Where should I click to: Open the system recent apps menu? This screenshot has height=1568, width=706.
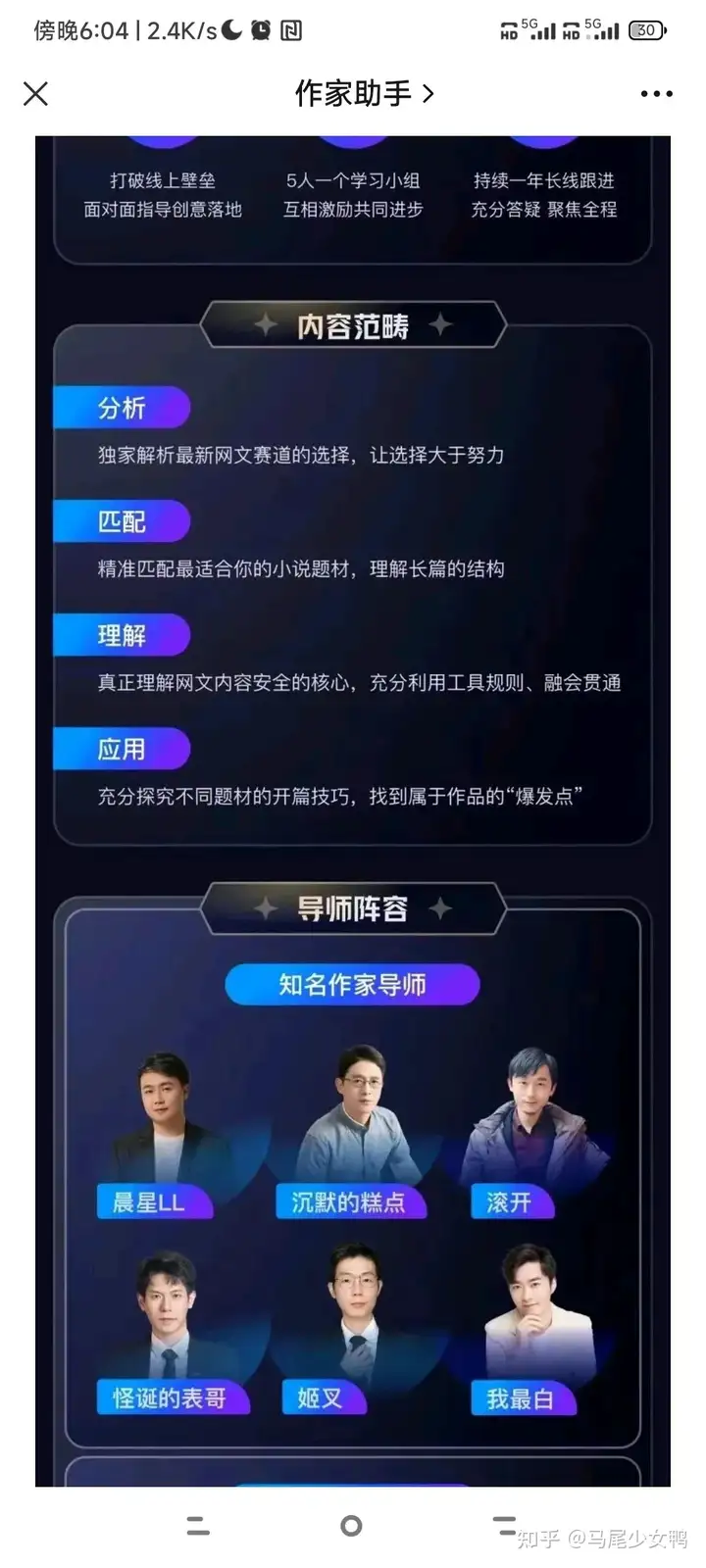click(x=198, y=1525)
